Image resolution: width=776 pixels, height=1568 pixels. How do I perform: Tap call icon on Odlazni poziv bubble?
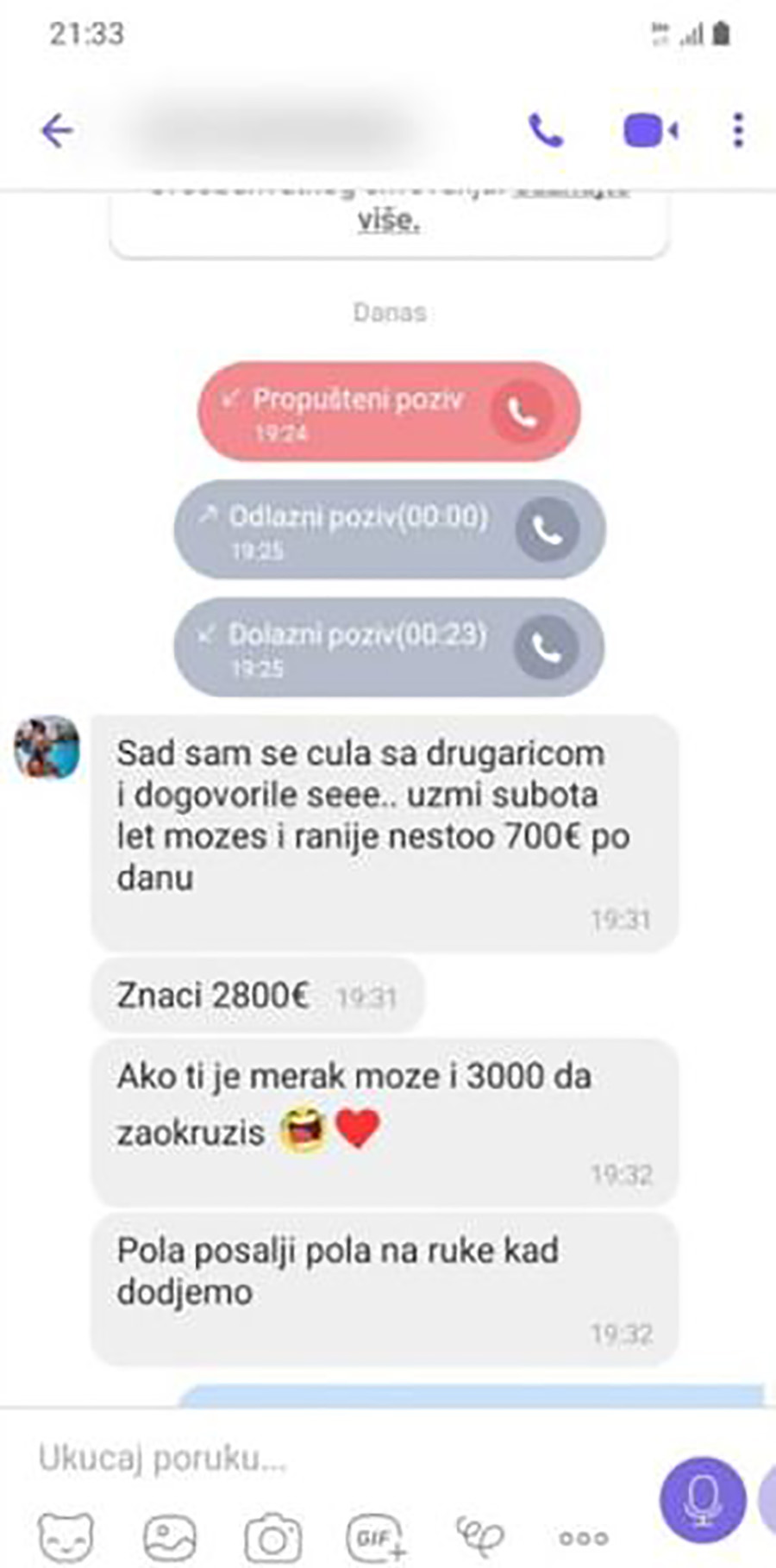548,529
